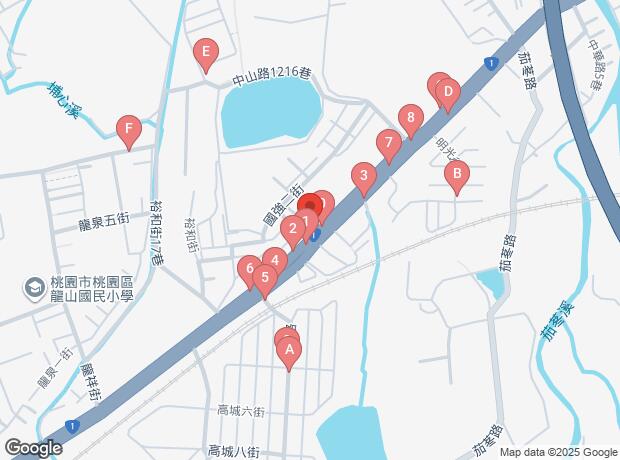Select the pin labeled E

click(206, 53)
